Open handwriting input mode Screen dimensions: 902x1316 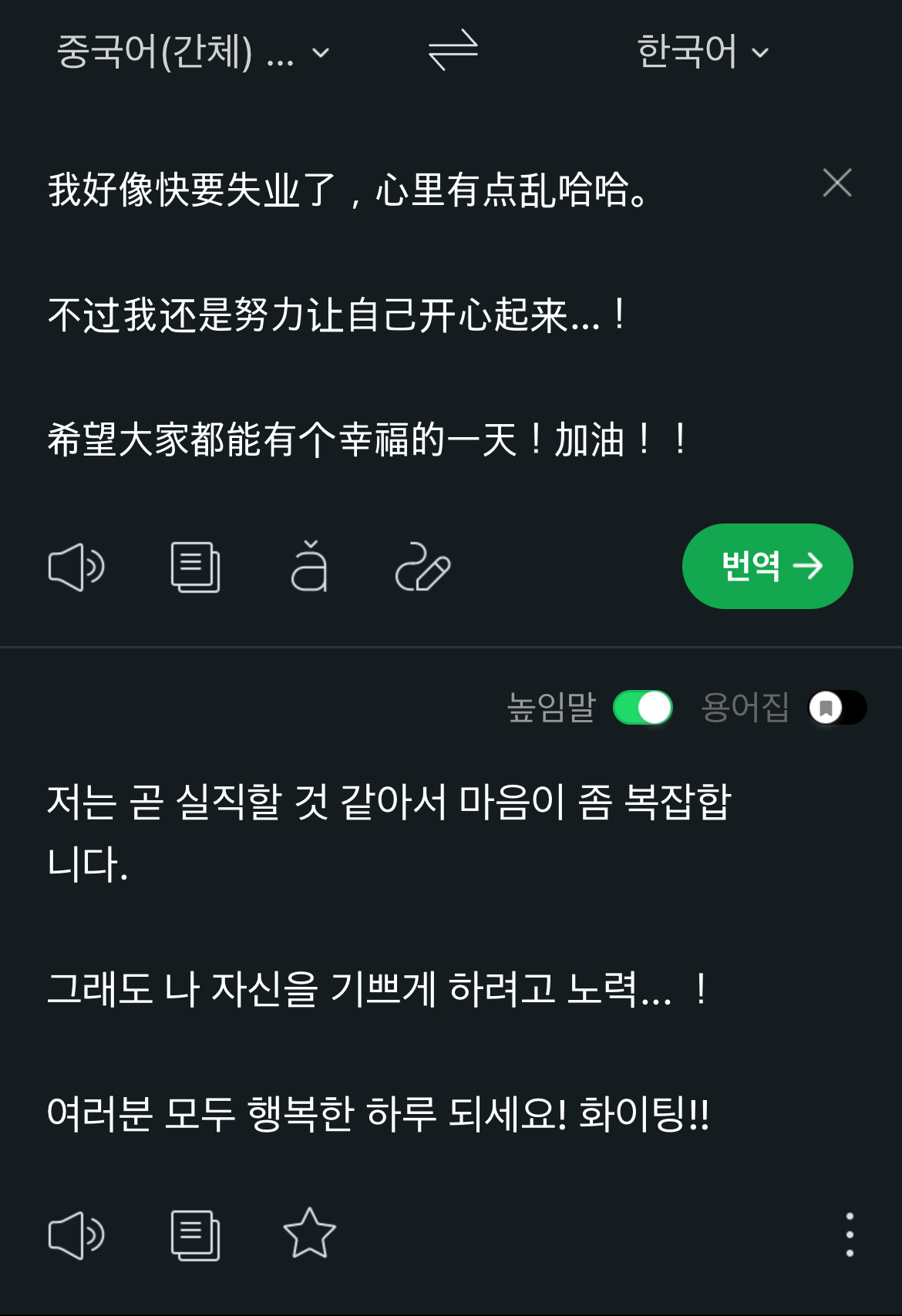click(422, 568)
